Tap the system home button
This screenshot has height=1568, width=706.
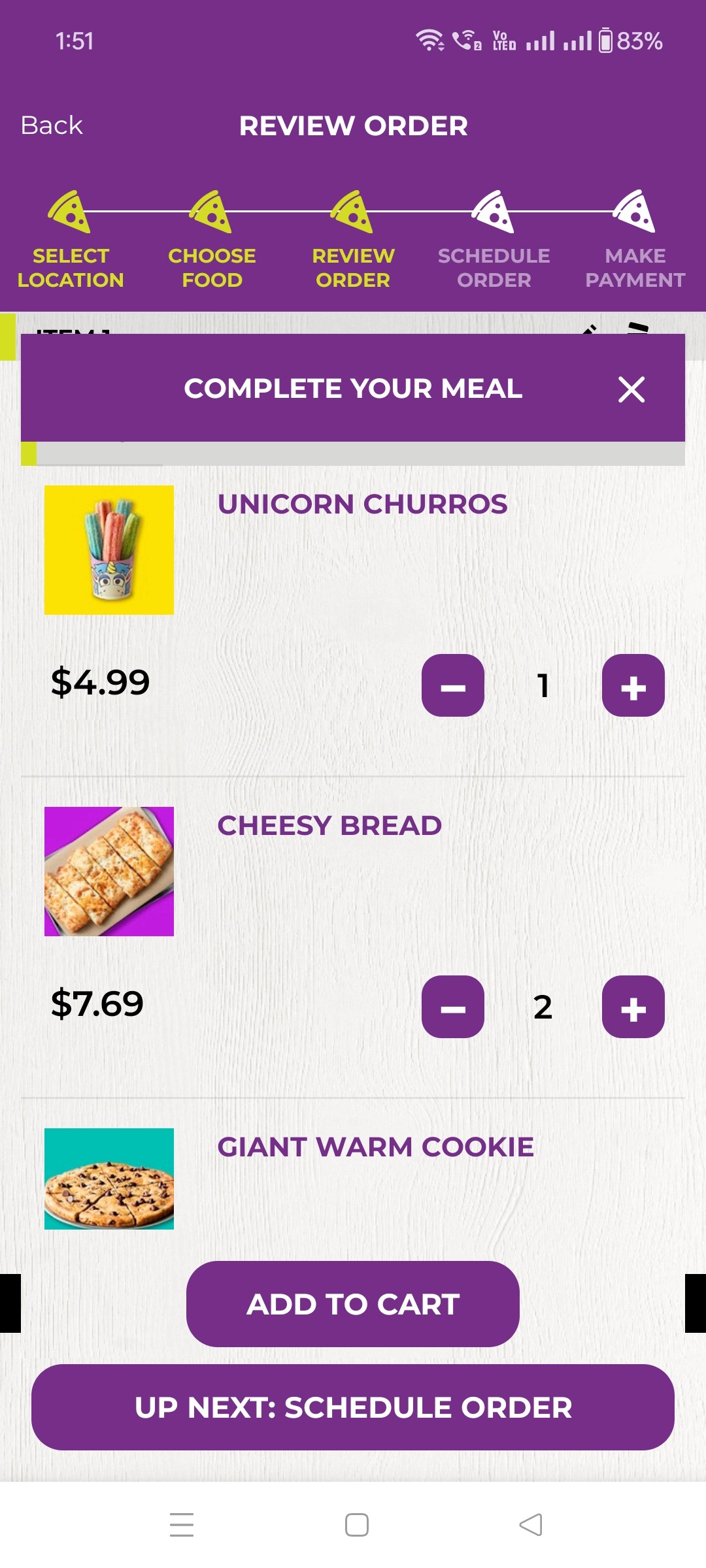(x=357, y=1525)
